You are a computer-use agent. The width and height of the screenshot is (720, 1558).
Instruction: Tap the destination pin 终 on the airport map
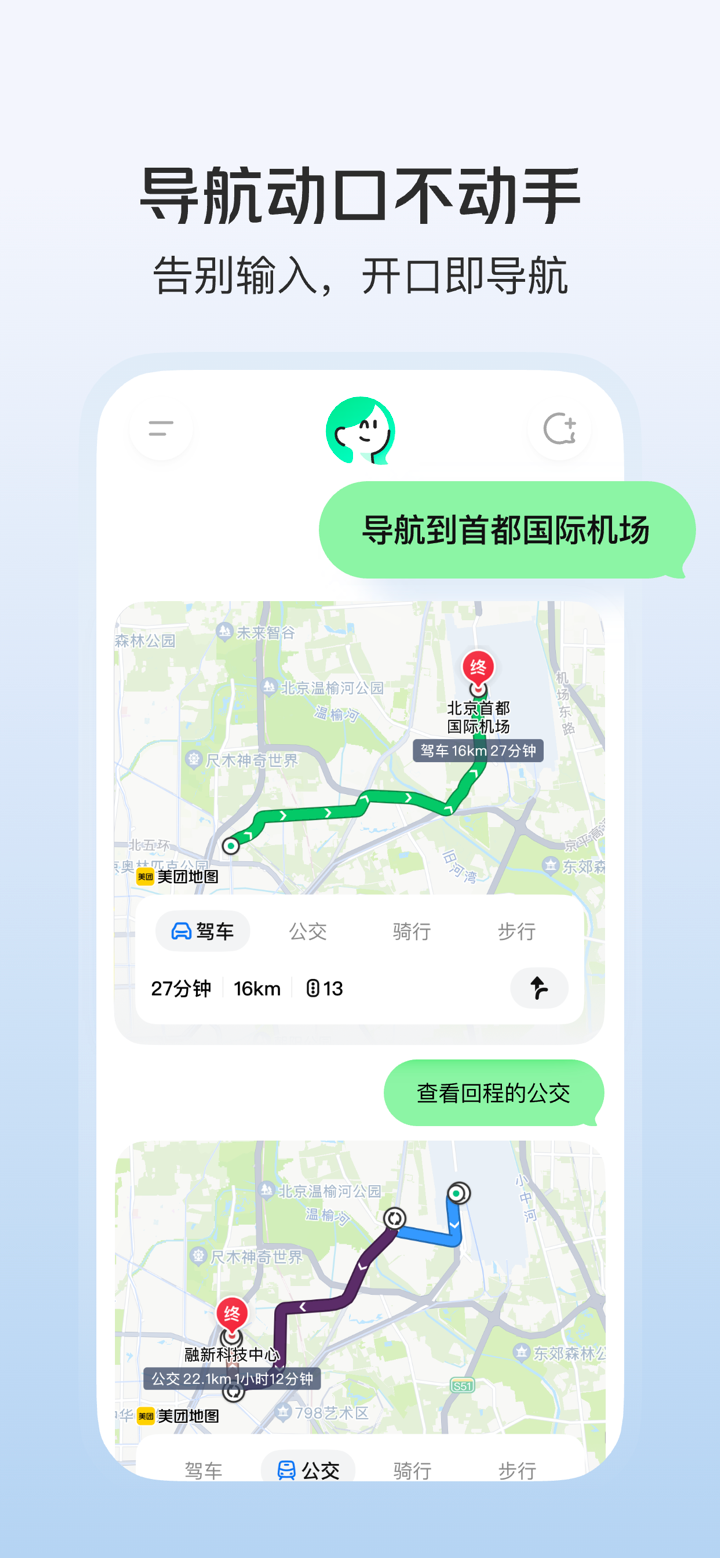click(478, 663)
